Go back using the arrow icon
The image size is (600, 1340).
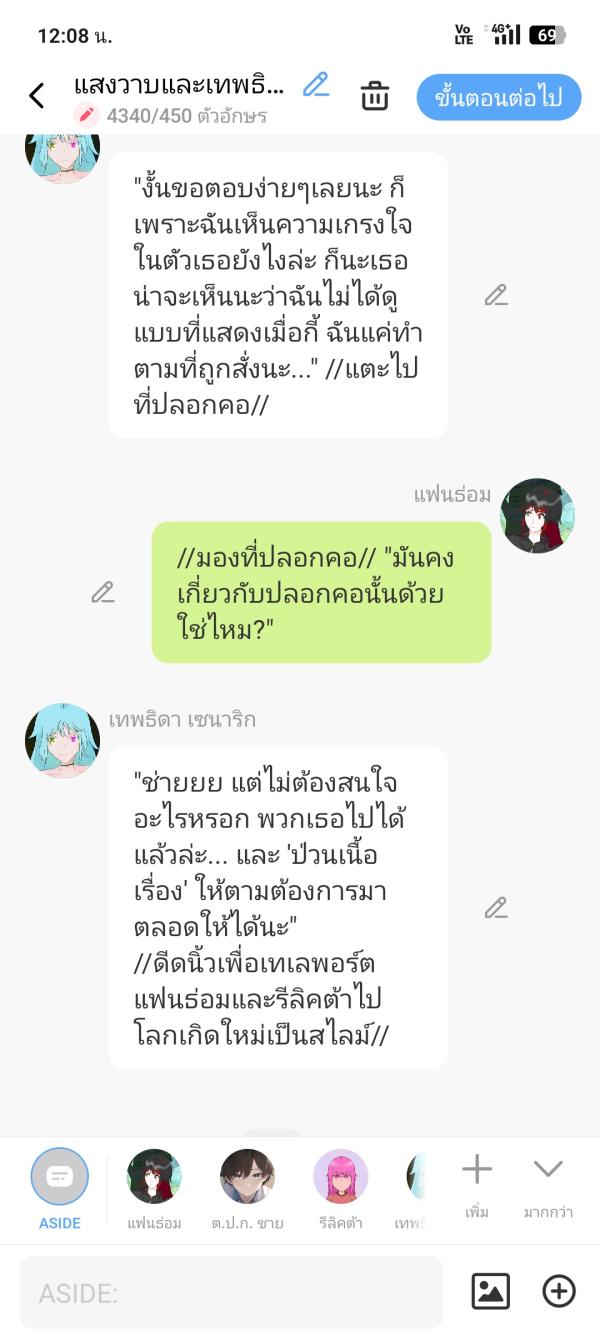[37, 96]
